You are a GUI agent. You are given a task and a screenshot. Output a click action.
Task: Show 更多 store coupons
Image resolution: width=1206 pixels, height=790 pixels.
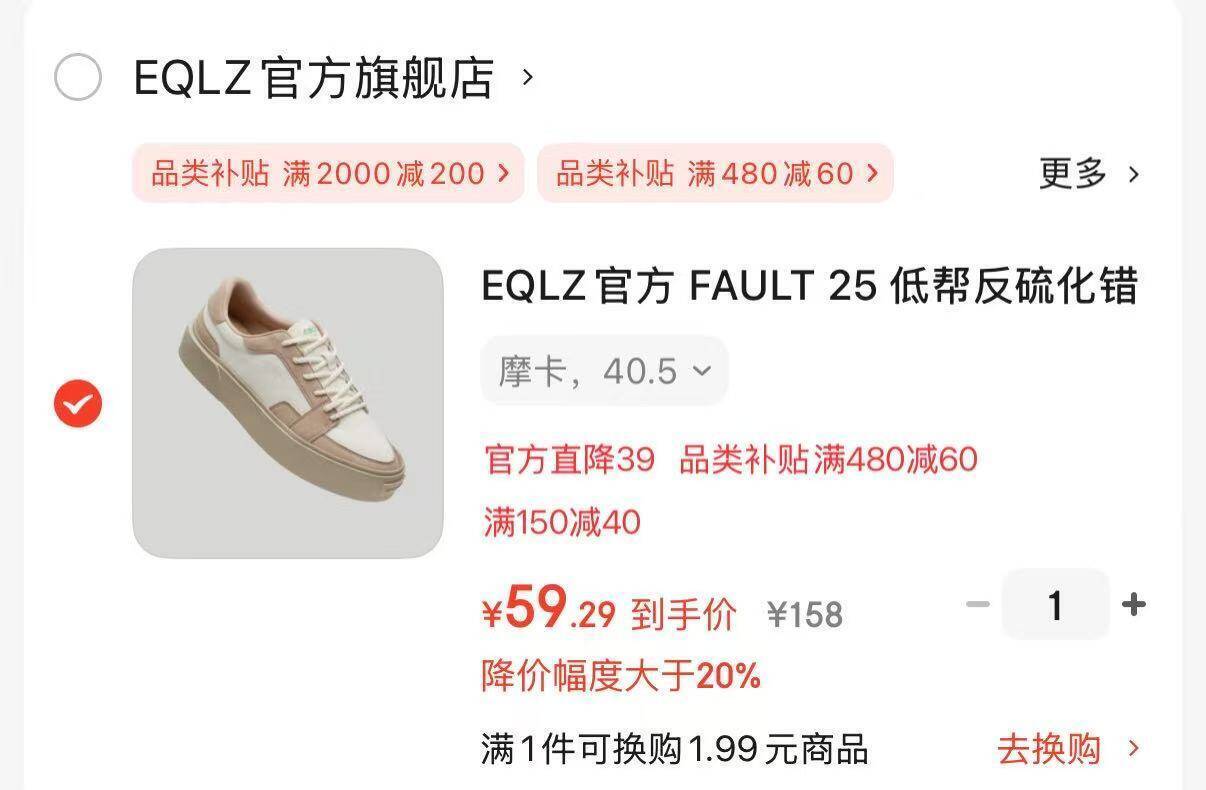click(x=1088, y=174)
